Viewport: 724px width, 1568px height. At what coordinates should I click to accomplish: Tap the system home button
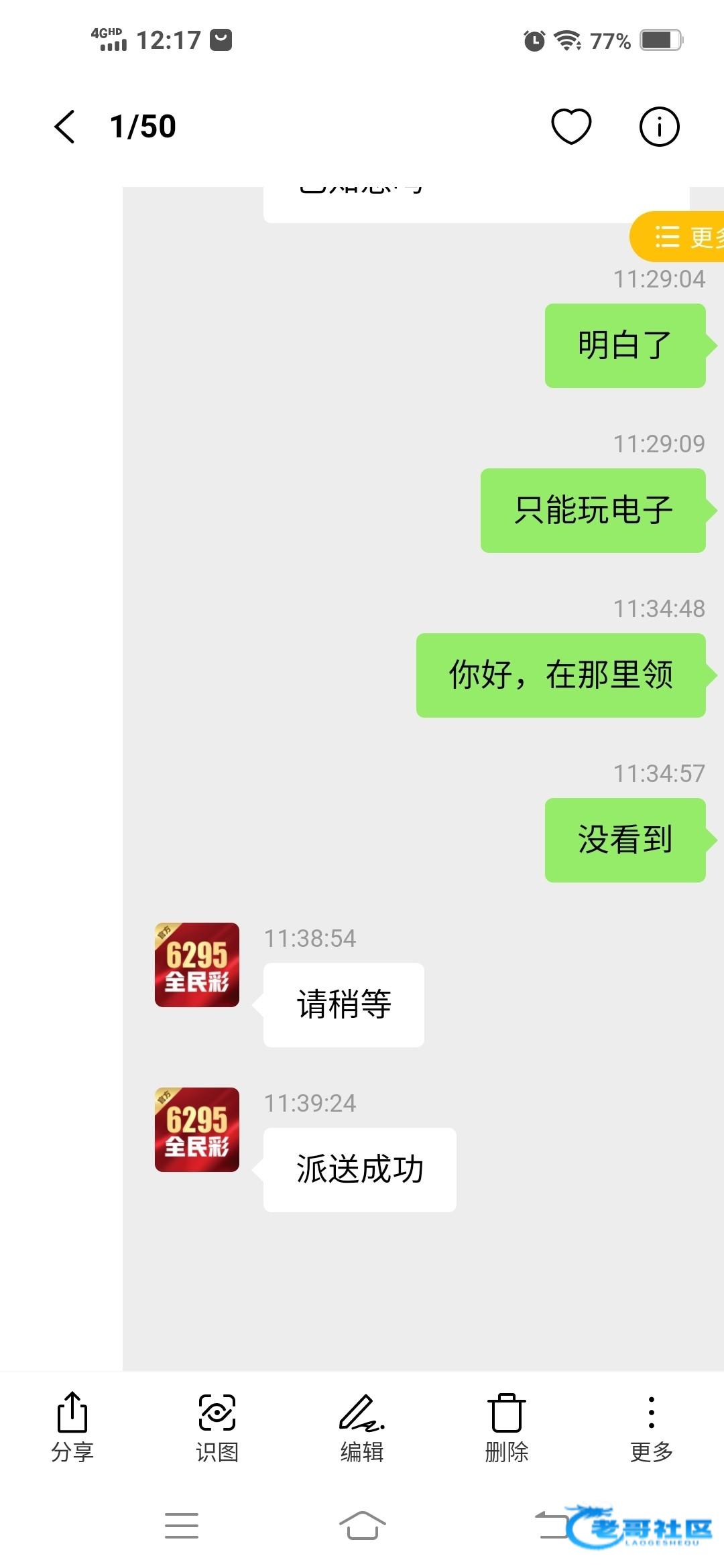pyautogui.click(x=362, y=1525)
